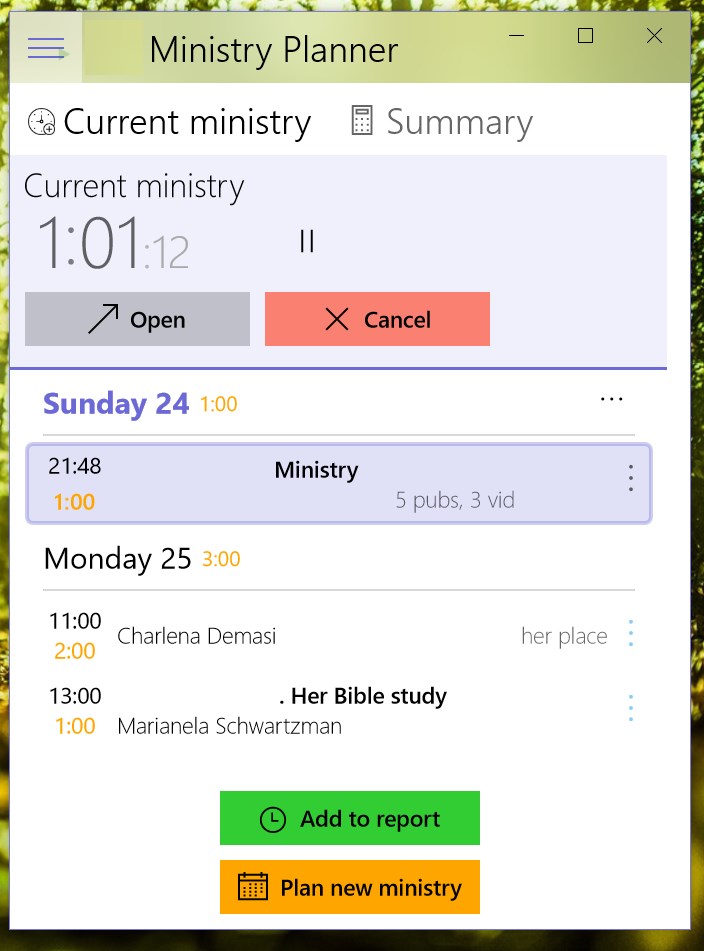
Task: Open the 21:48 Ministry entry
Action: [317, 484]
